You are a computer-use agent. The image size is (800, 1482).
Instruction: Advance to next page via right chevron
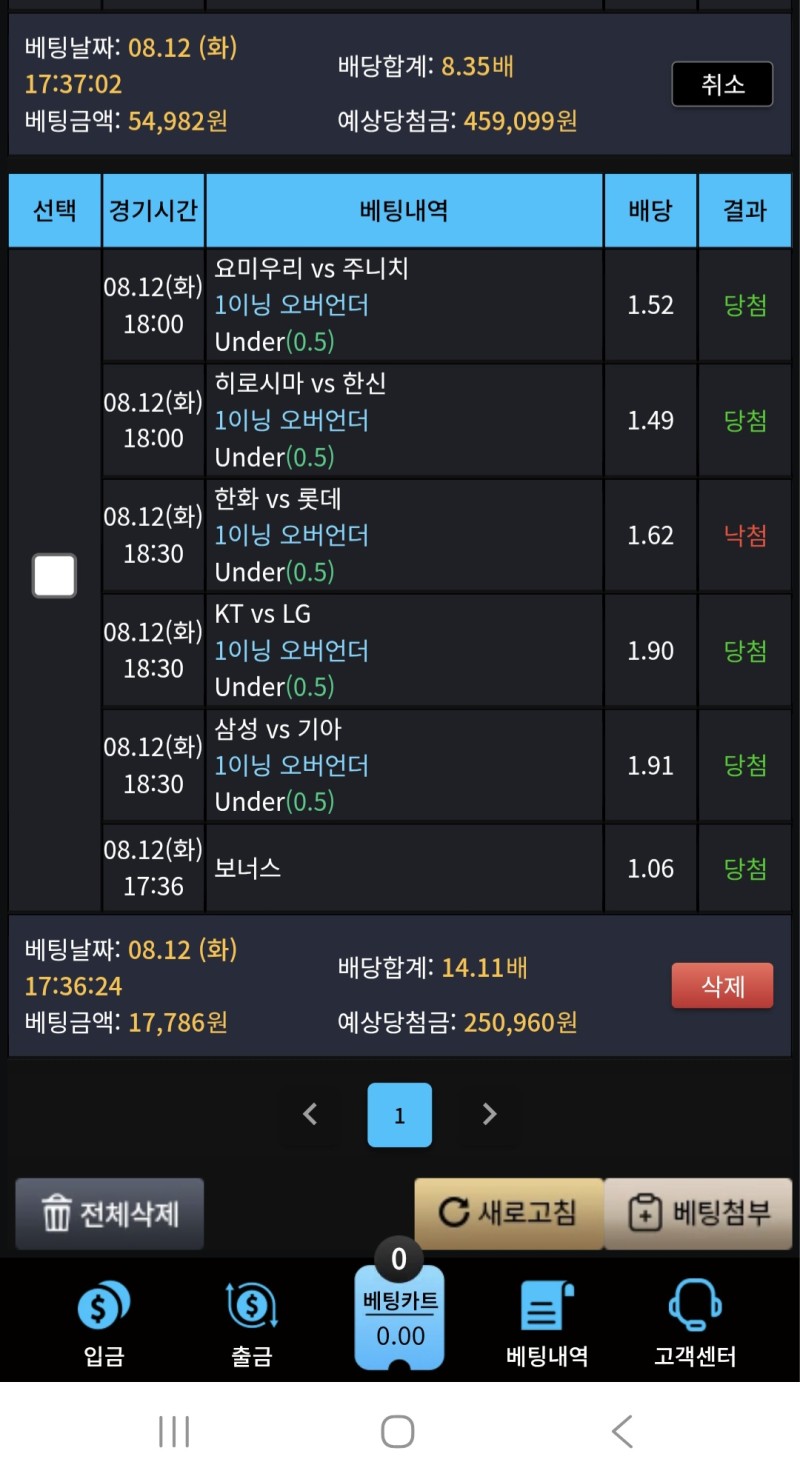(489, 1113)
